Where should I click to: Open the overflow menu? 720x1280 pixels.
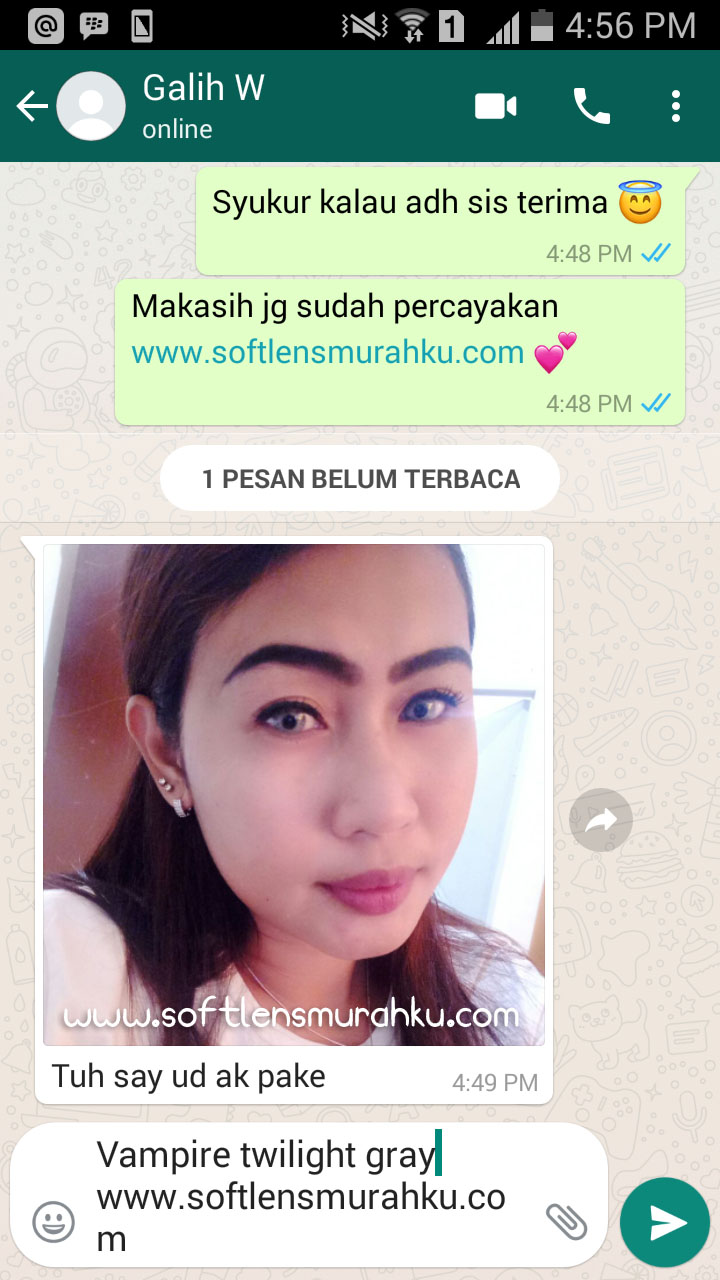(676, 106)
